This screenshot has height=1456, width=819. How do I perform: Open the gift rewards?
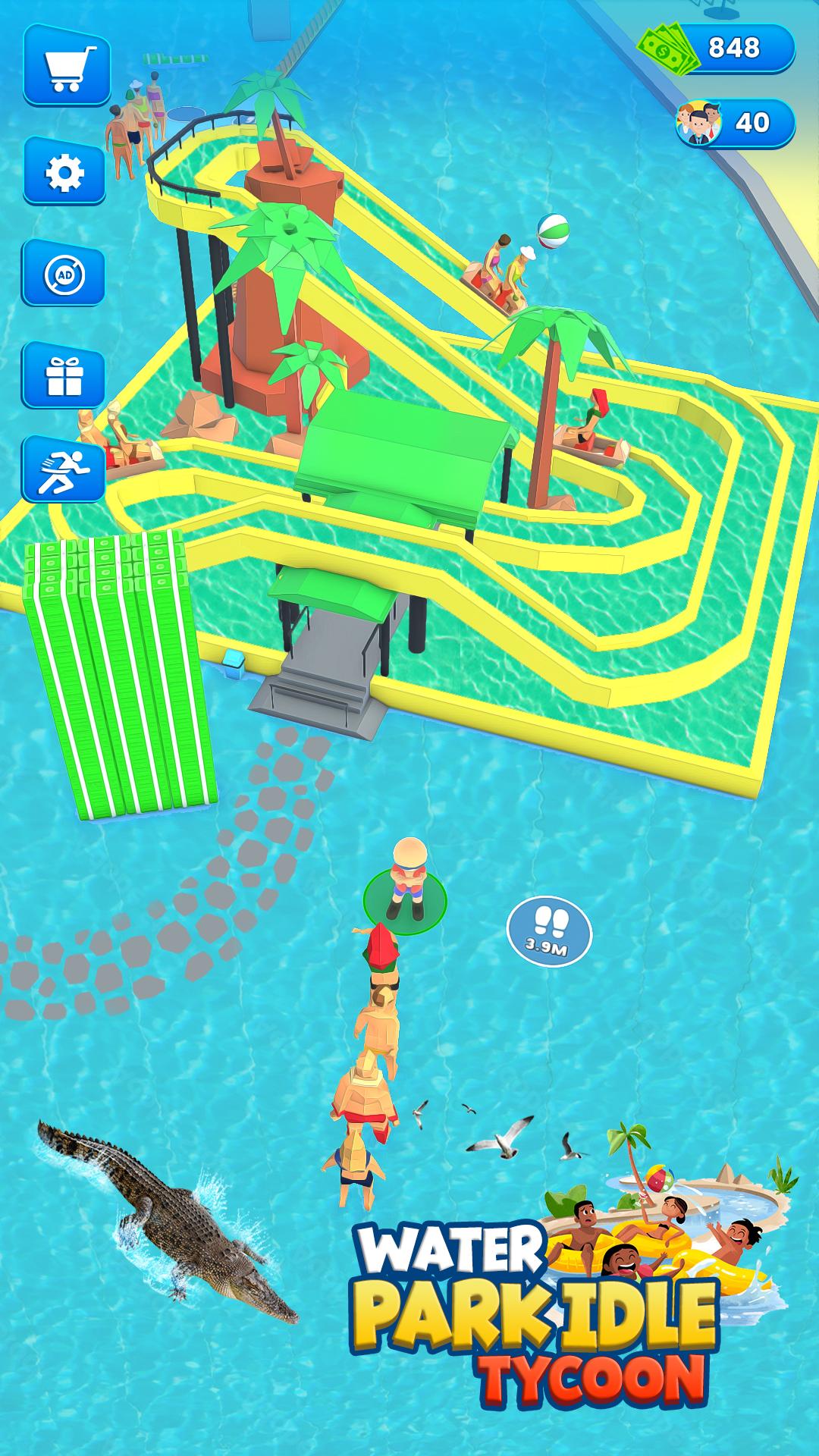64,375
